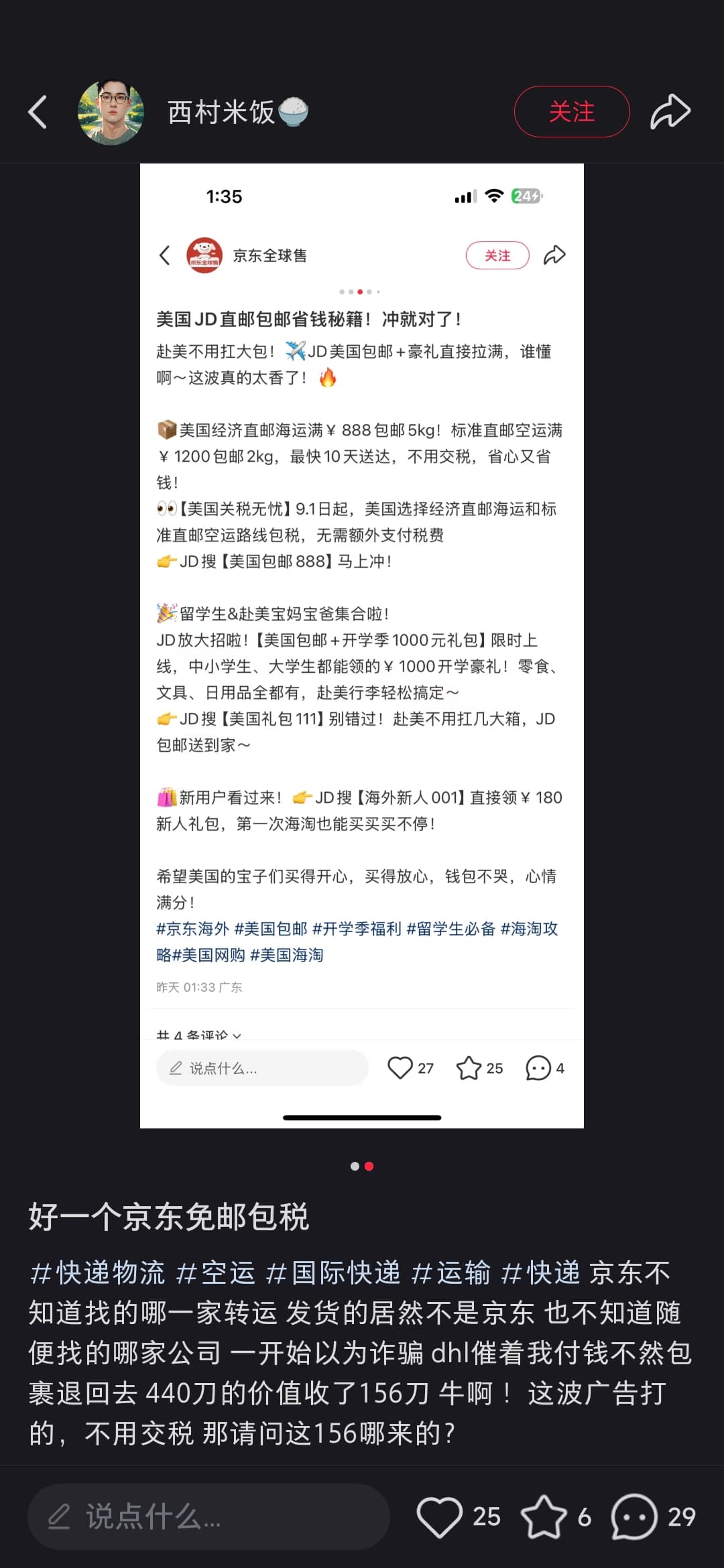Viewport: 724px width, 1568px height.
Task: Open the 29 comments
Action: pyautogui.click(x=634, y=1516)
